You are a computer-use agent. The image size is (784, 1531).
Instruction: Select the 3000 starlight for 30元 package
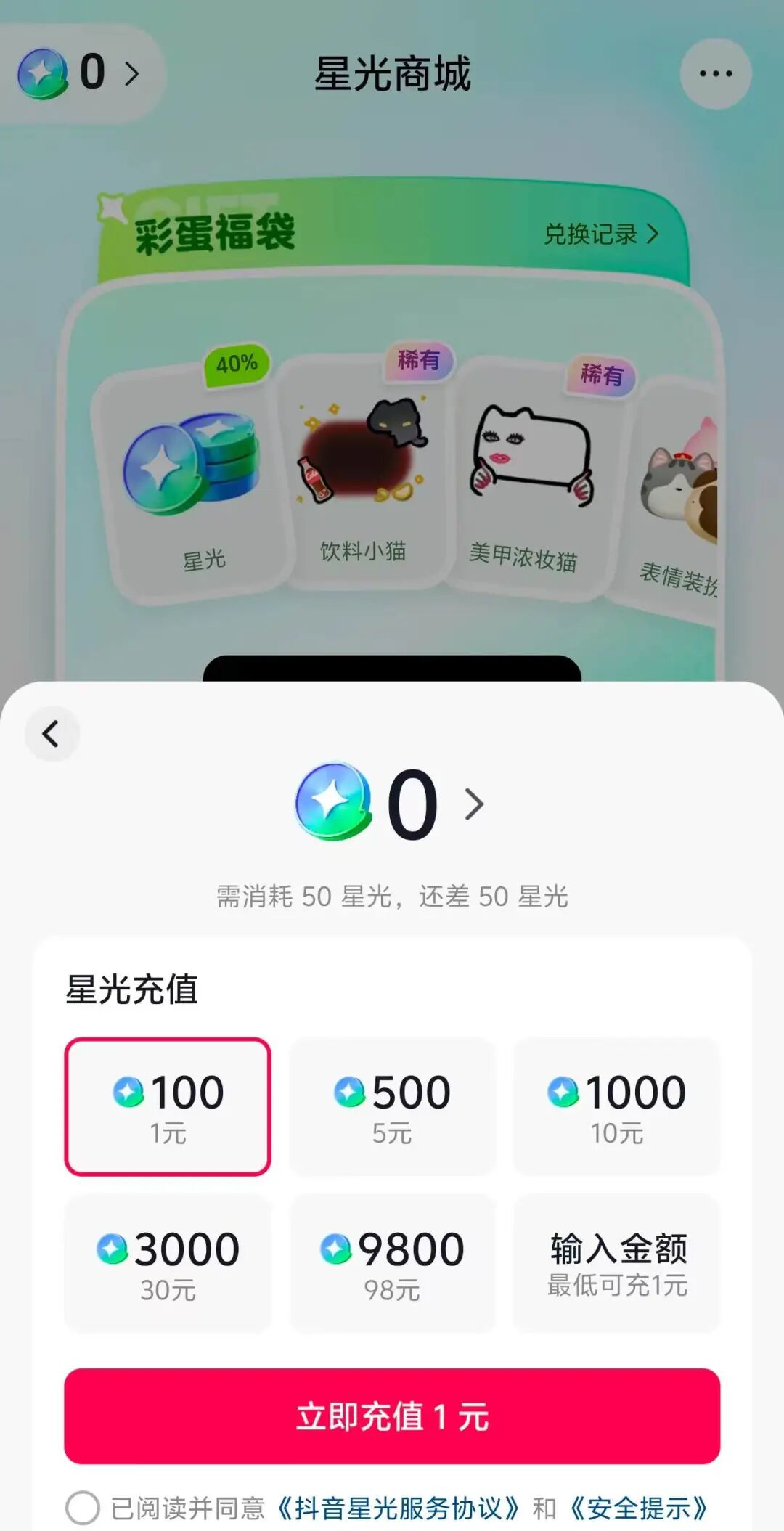[x=168, y=1263]
